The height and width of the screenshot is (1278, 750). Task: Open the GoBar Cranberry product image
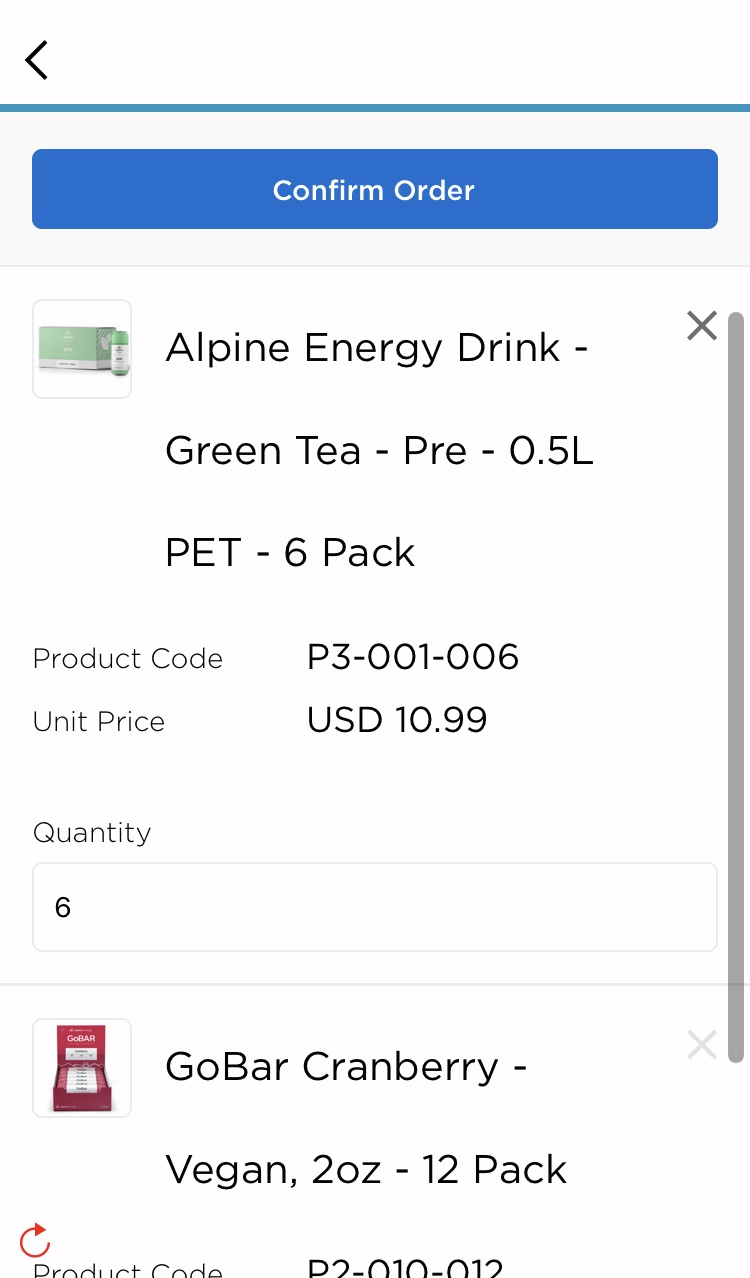pyautogui.click(x=82, y=1068)
